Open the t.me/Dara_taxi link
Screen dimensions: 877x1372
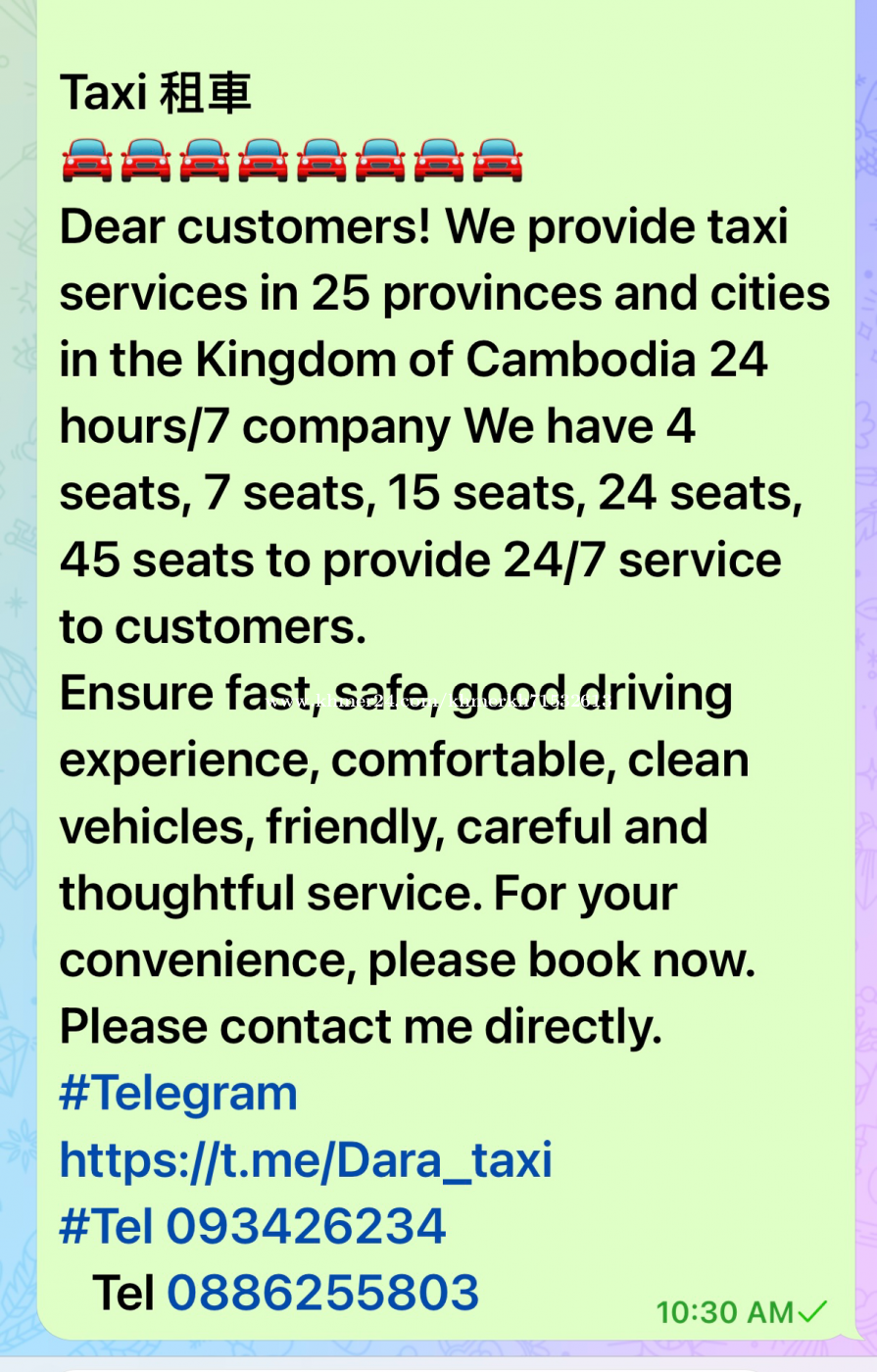tap(306, 1159)
